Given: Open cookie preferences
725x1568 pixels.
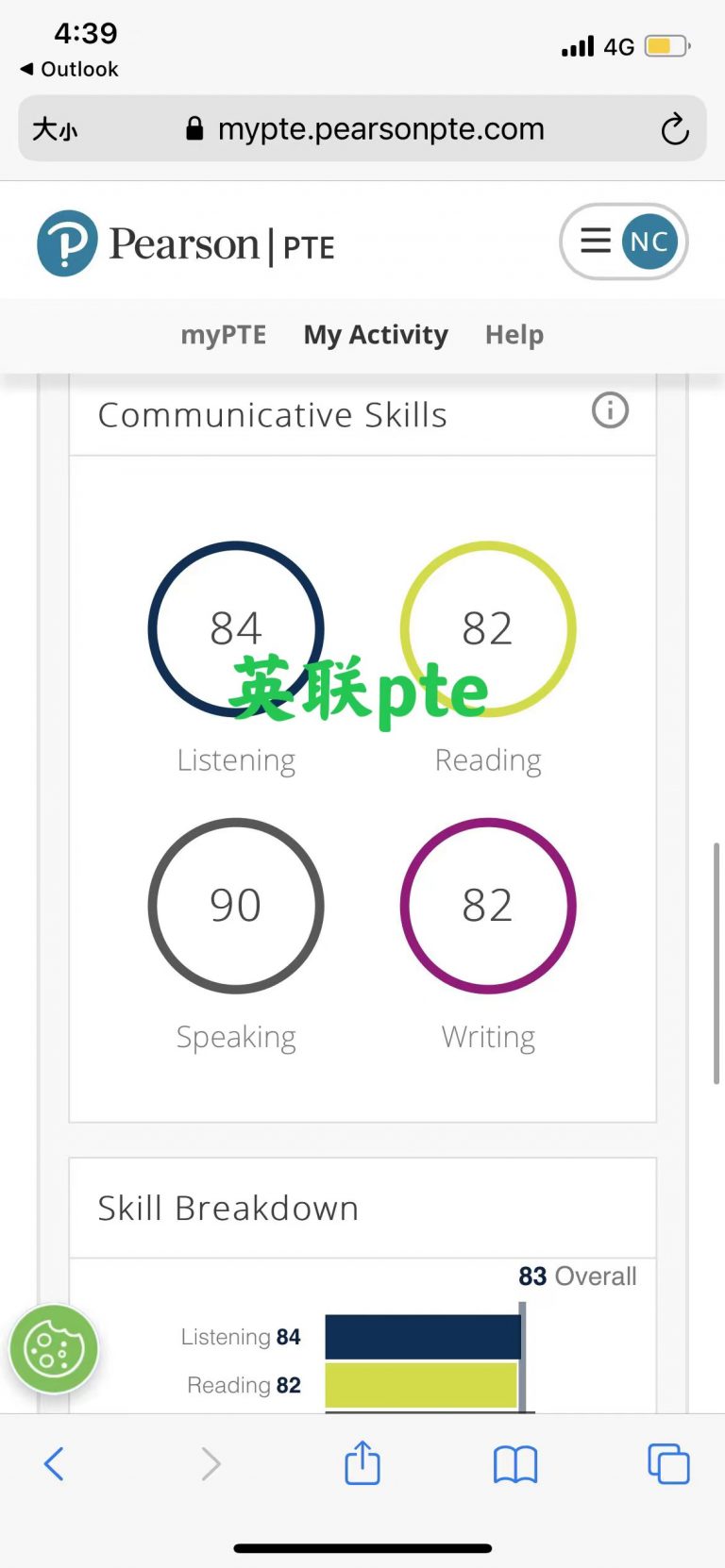Looking at the screenshot, I should pos(54,1349).
